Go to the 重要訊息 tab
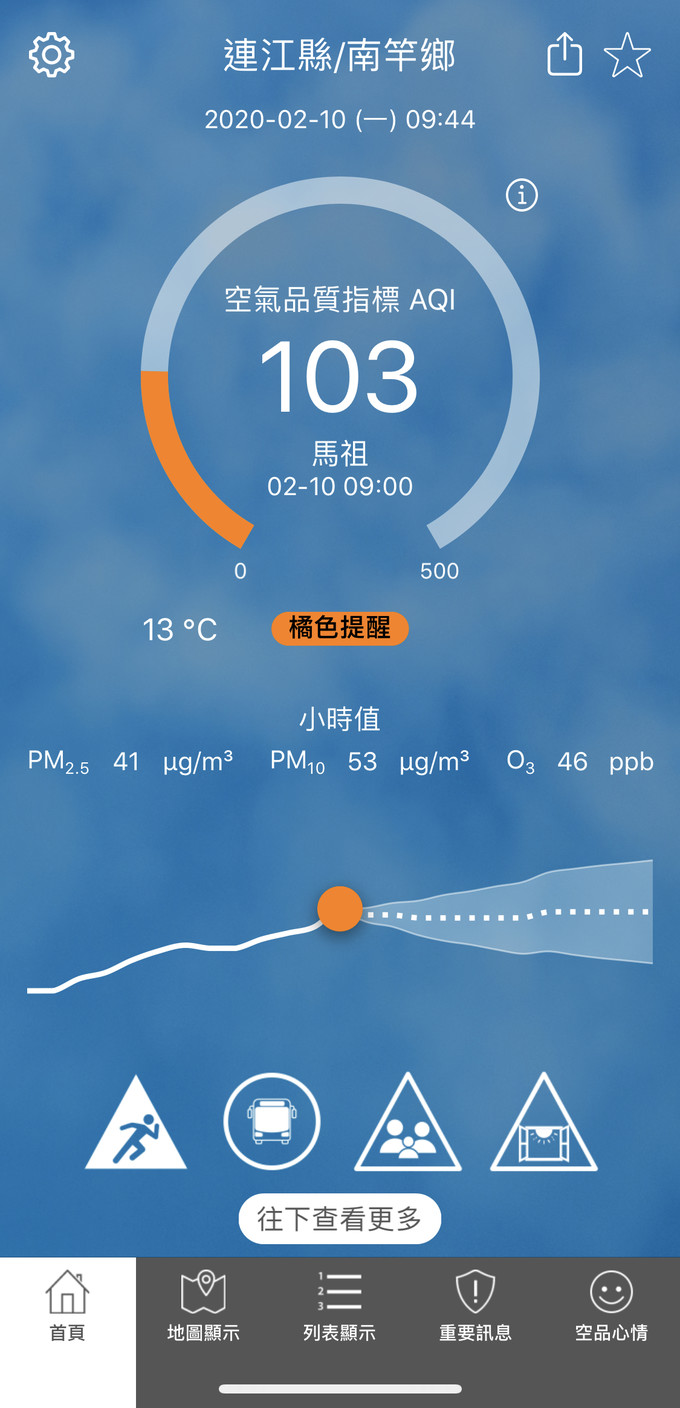 (x=475, y=1305)
